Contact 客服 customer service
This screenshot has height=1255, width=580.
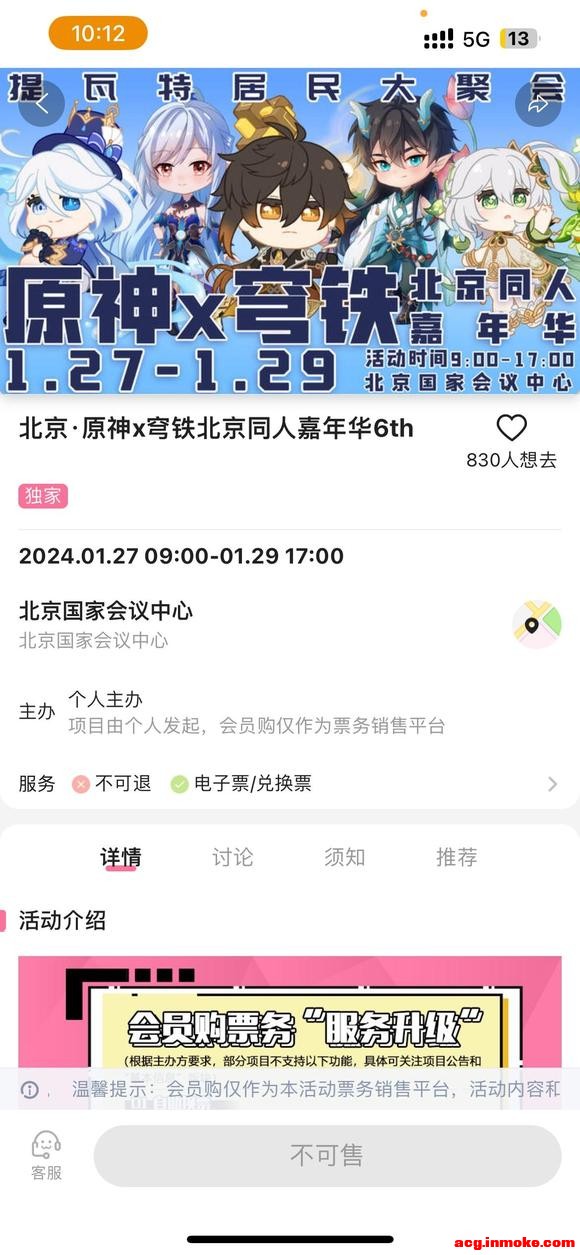(x=46, y=1156)
